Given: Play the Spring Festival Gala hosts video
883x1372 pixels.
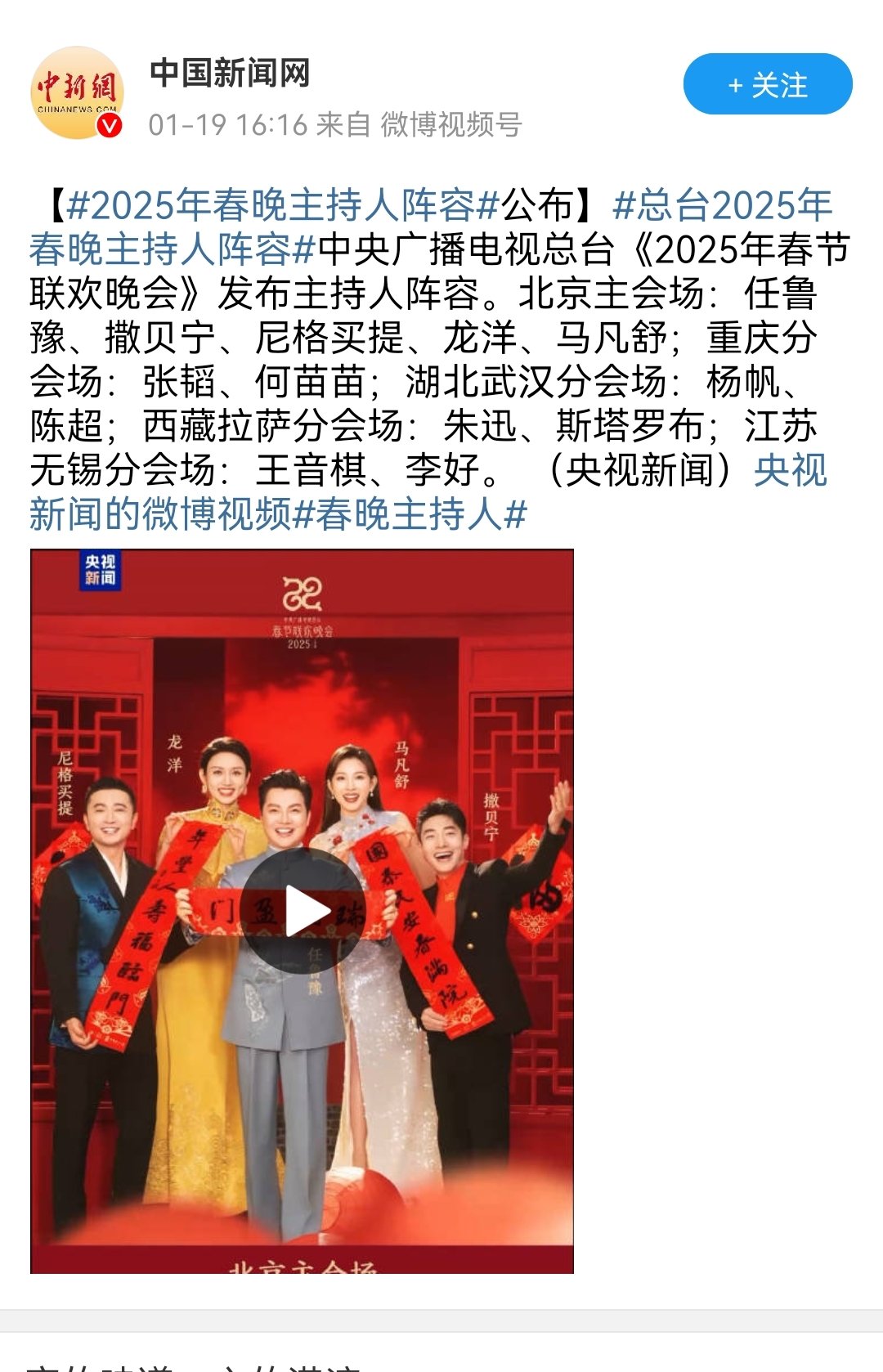Looking at the screenshot, I should 302,911.
